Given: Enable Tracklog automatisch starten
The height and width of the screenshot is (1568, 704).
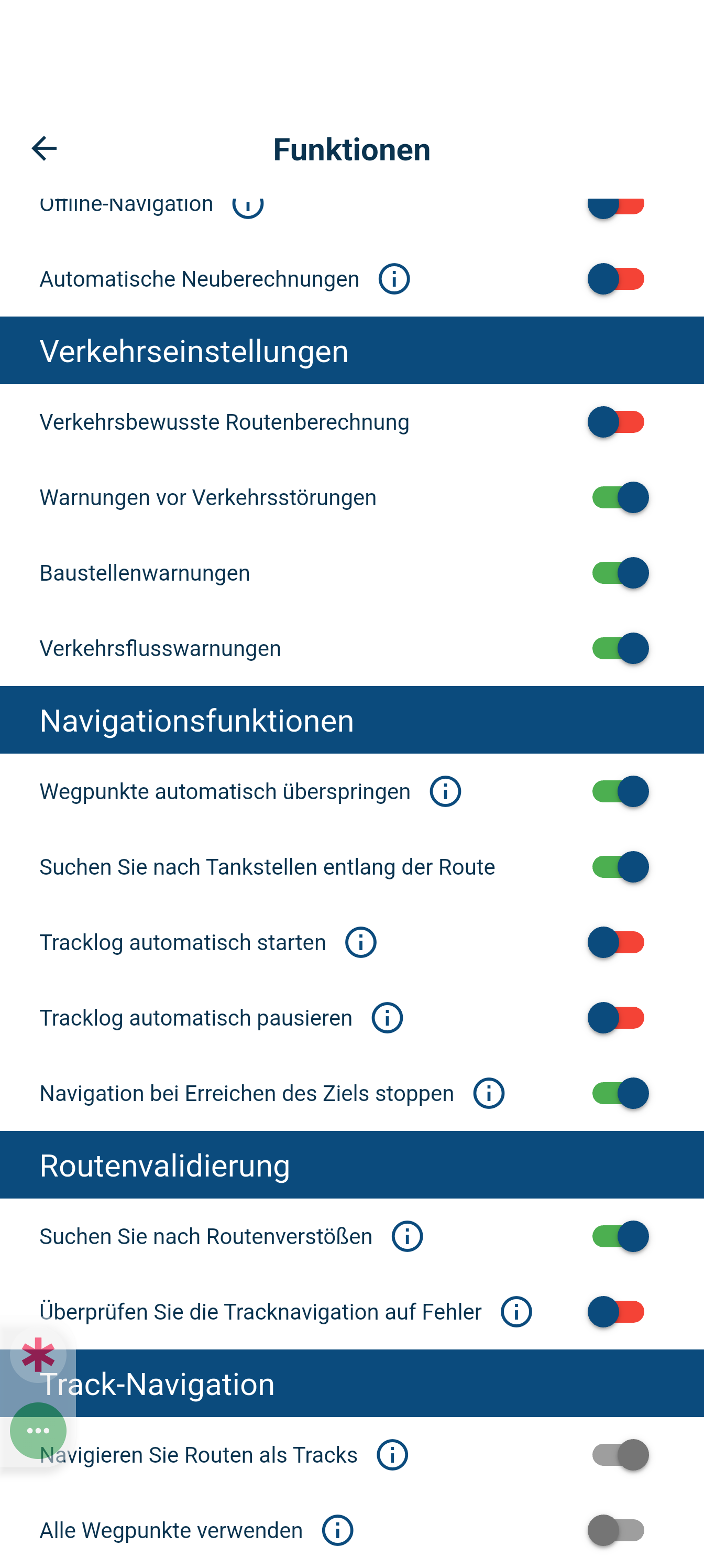Looking at the screenshot, I should point(617,942).
